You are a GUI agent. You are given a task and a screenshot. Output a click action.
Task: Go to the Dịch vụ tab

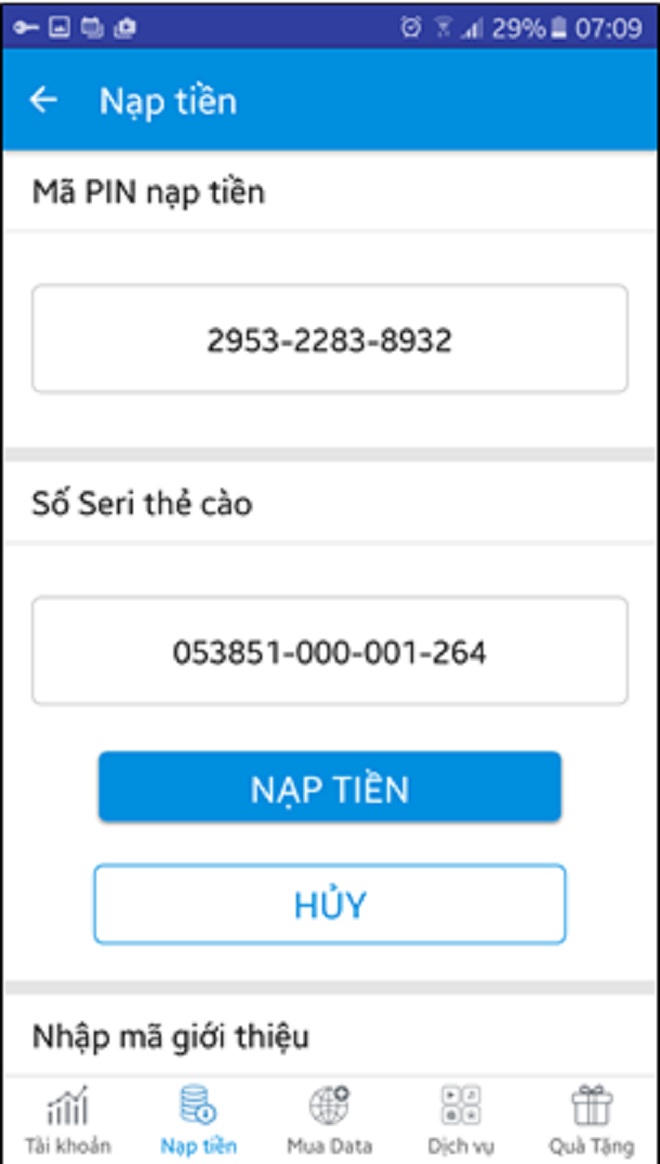pos(461,1120)
